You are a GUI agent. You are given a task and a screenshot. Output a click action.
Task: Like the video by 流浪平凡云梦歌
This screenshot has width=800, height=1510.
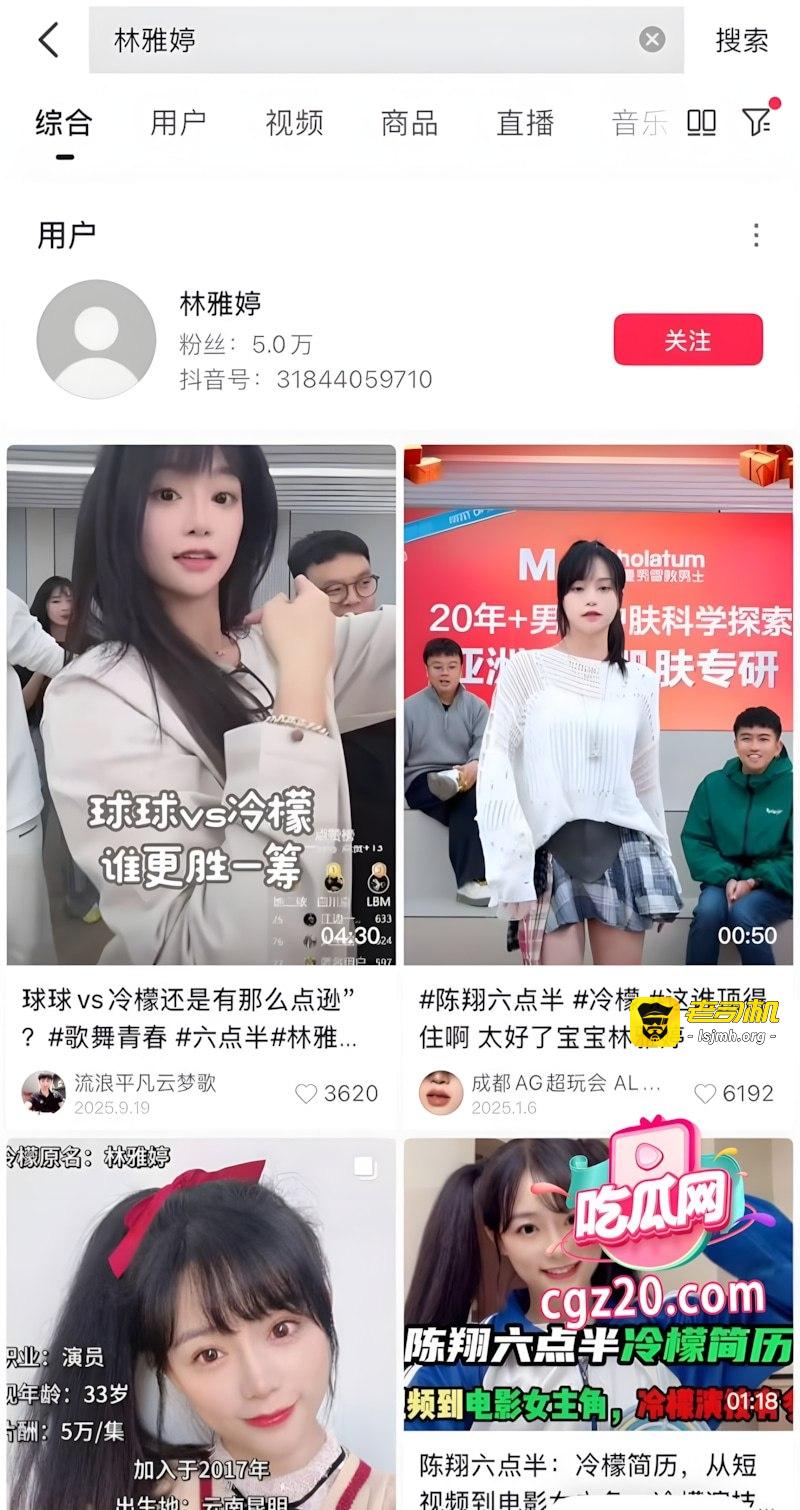pyautogui.click(x=306, y=1094)
